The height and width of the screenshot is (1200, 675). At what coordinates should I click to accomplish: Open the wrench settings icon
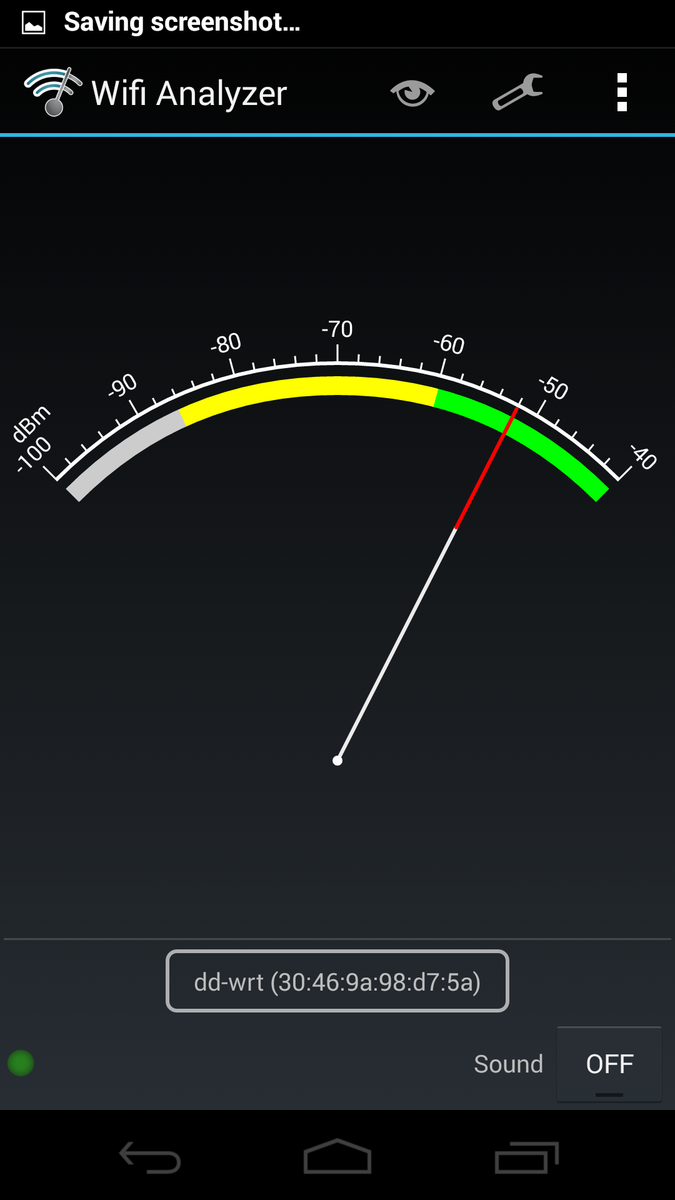click(x=518, y=93)
